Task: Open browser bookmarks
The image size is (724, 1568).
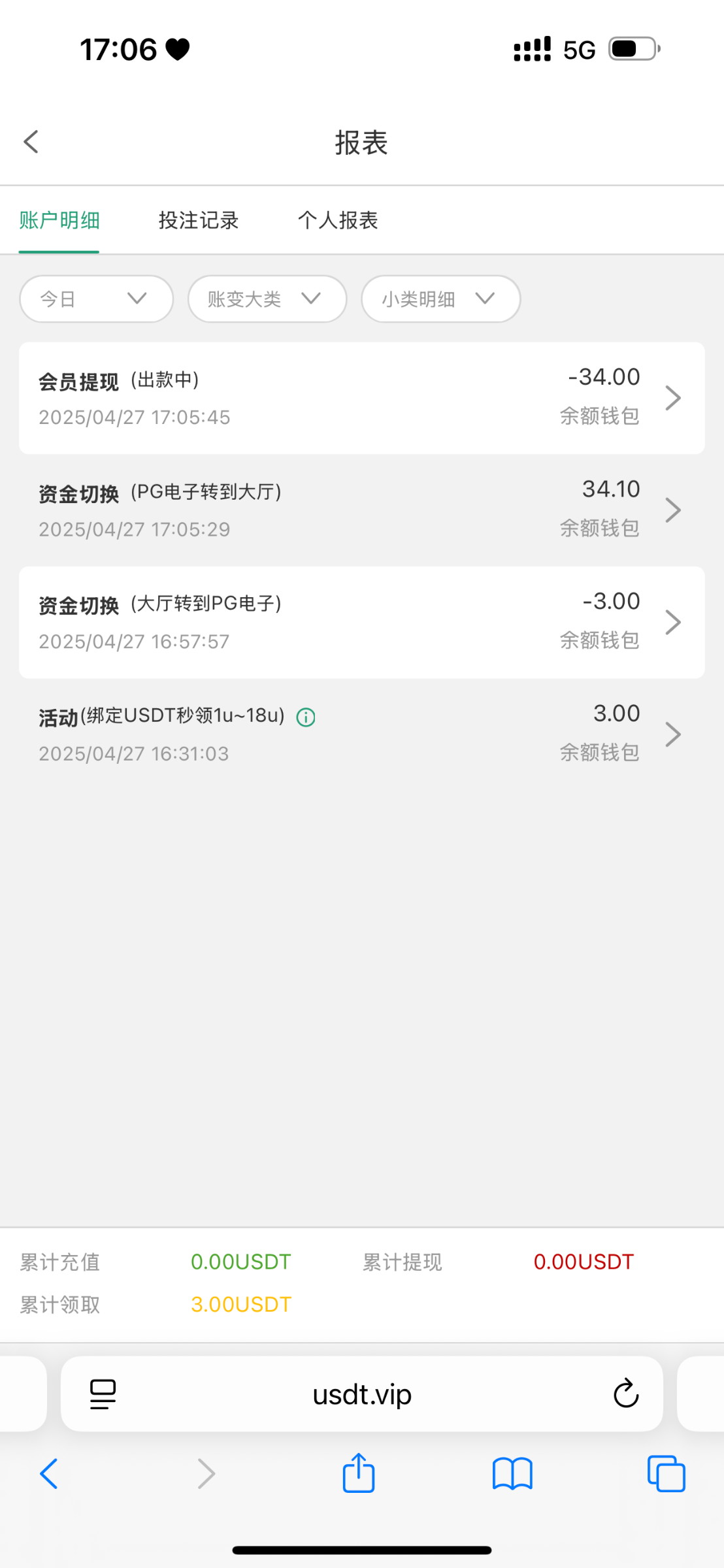Action: (x=512, y=1474)
